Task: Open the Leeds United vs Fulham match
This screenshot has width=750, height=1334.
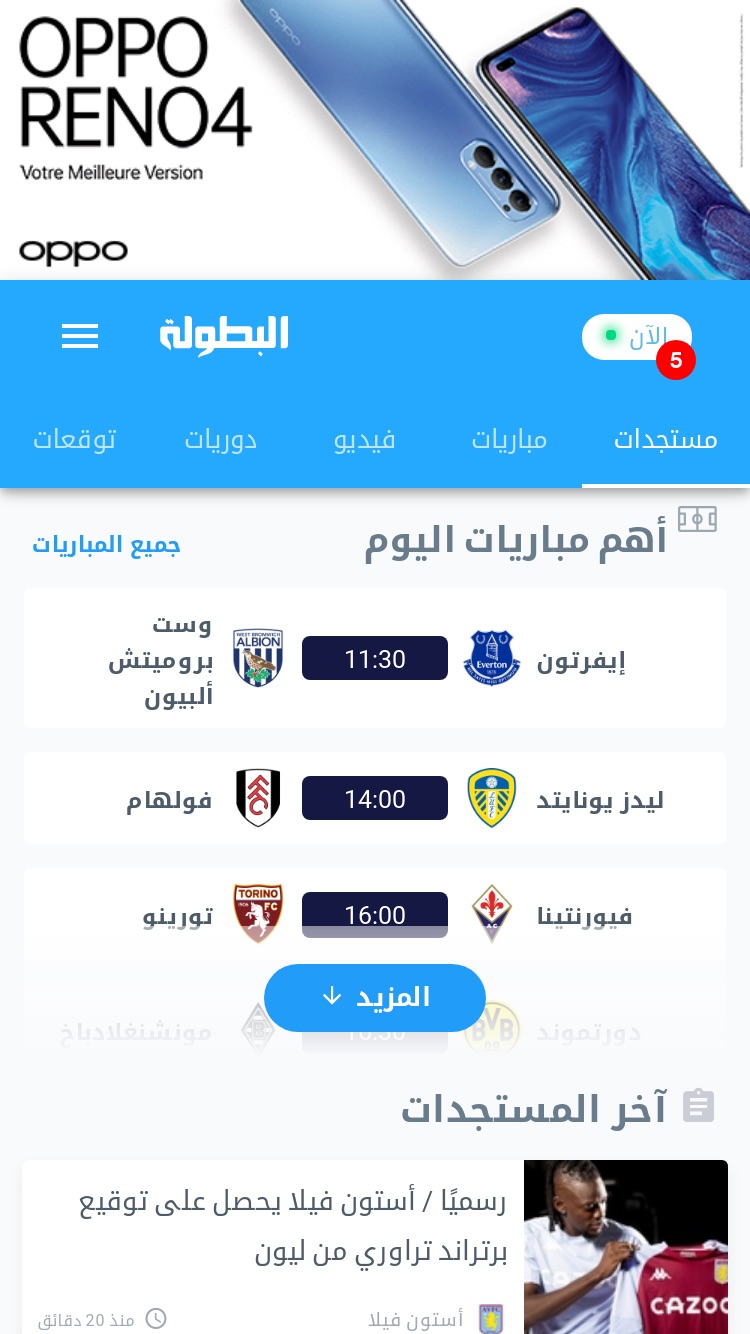Action: pos(375,799)
